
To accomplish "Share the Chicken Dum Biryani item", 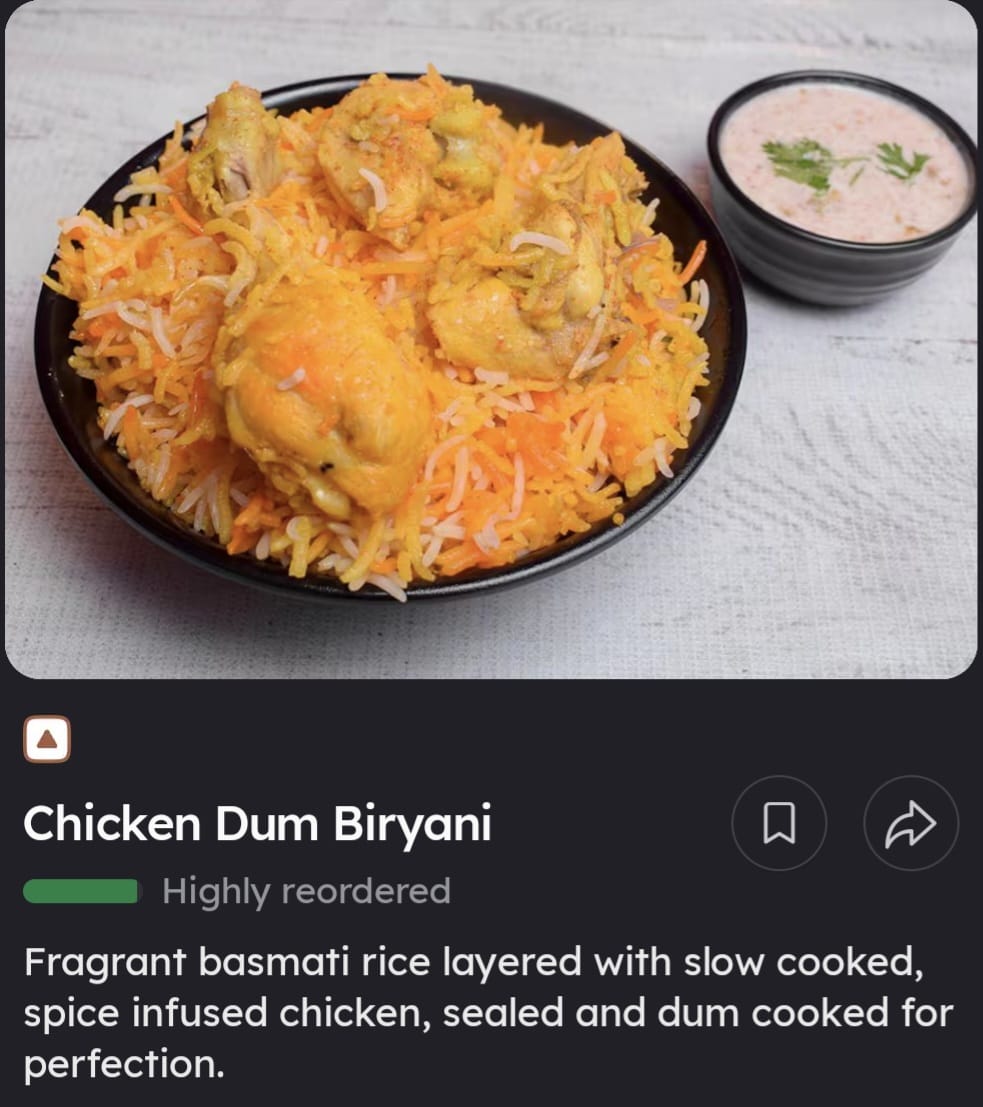I will [910, 823].
